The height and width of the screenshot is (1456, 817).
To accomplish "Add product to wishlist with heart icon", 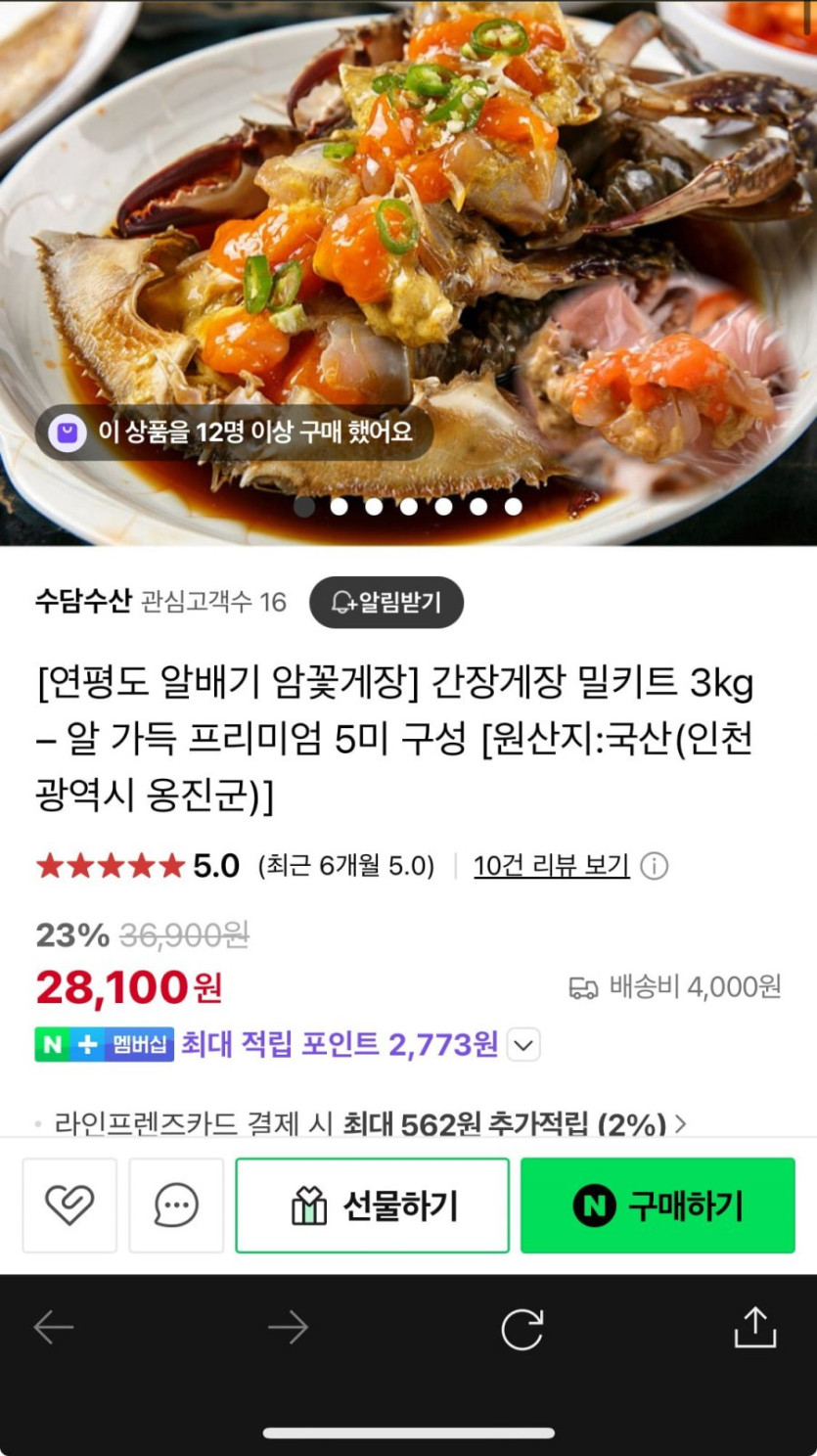I will coord(69,1206).
